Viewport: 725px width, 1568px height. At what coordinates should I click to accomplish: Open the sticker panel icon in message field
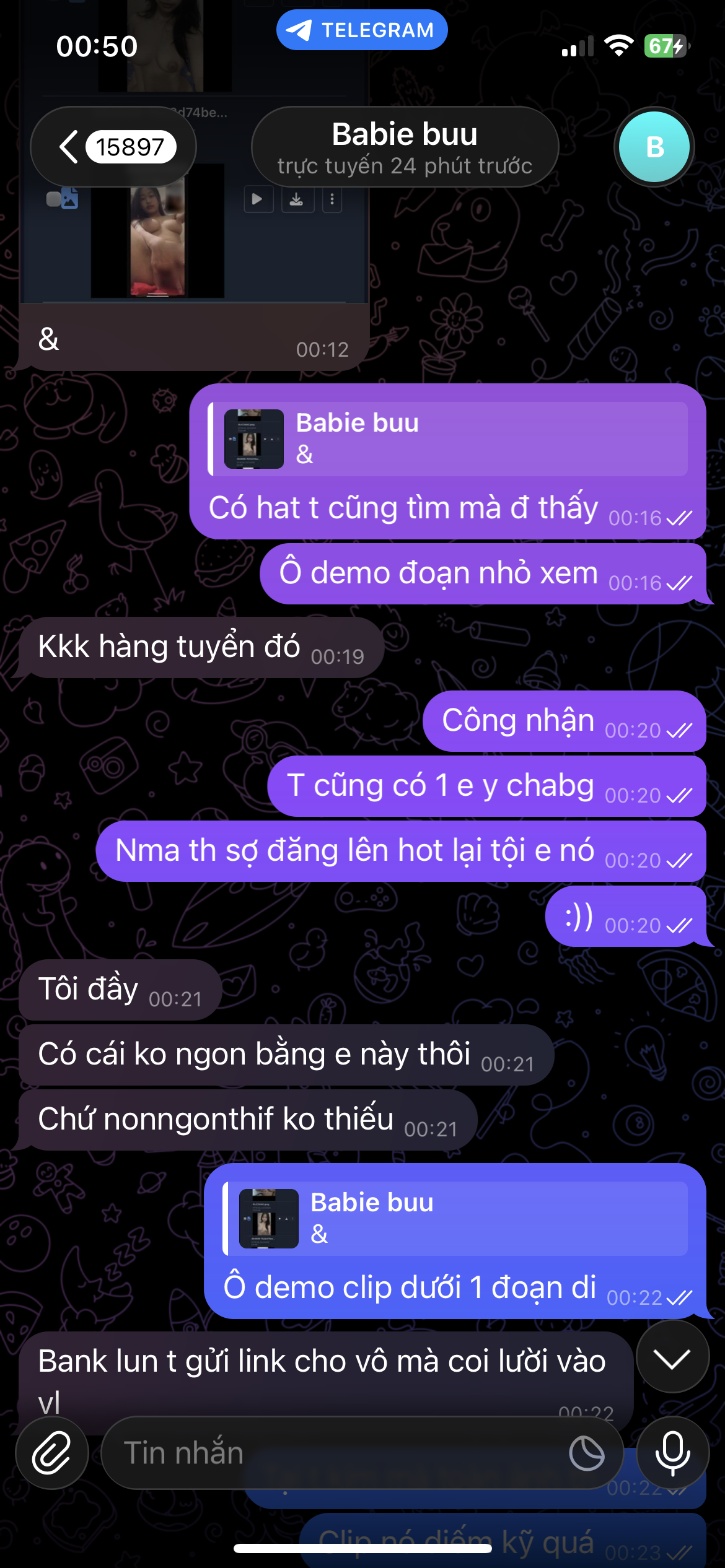[586, 1453]
